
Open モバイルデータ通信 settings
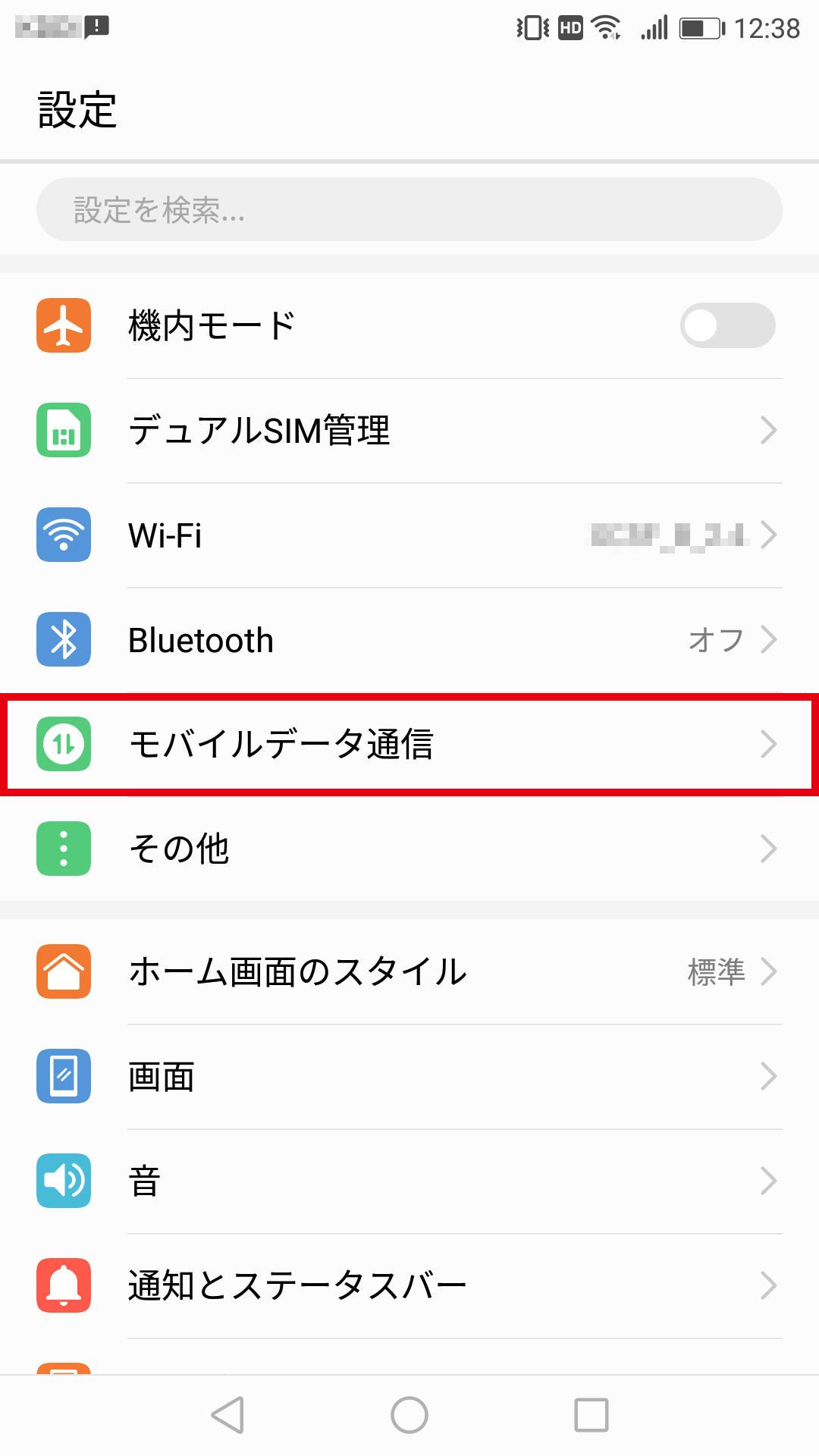[x=409, y=744]
